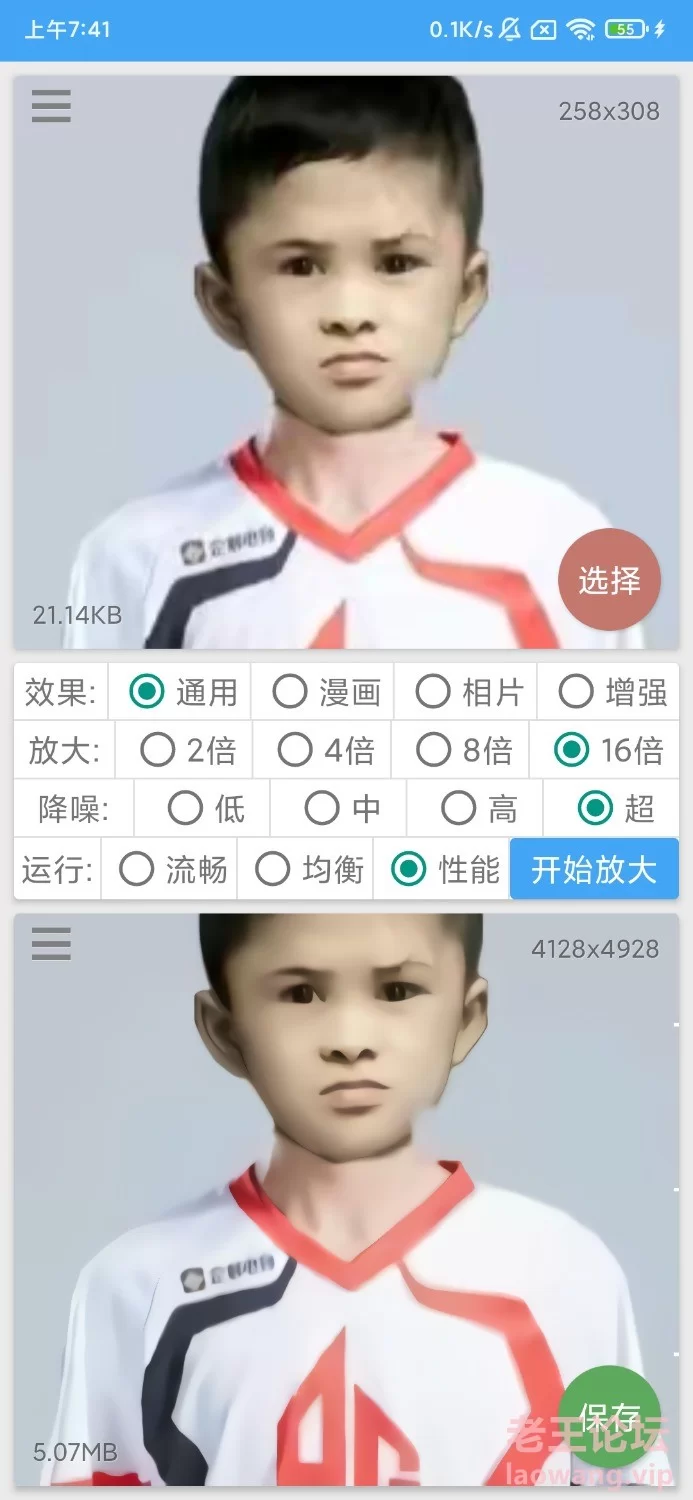
Task: Set magnification to 4倍
Action: pyautogui.click(x=322, y=750)
